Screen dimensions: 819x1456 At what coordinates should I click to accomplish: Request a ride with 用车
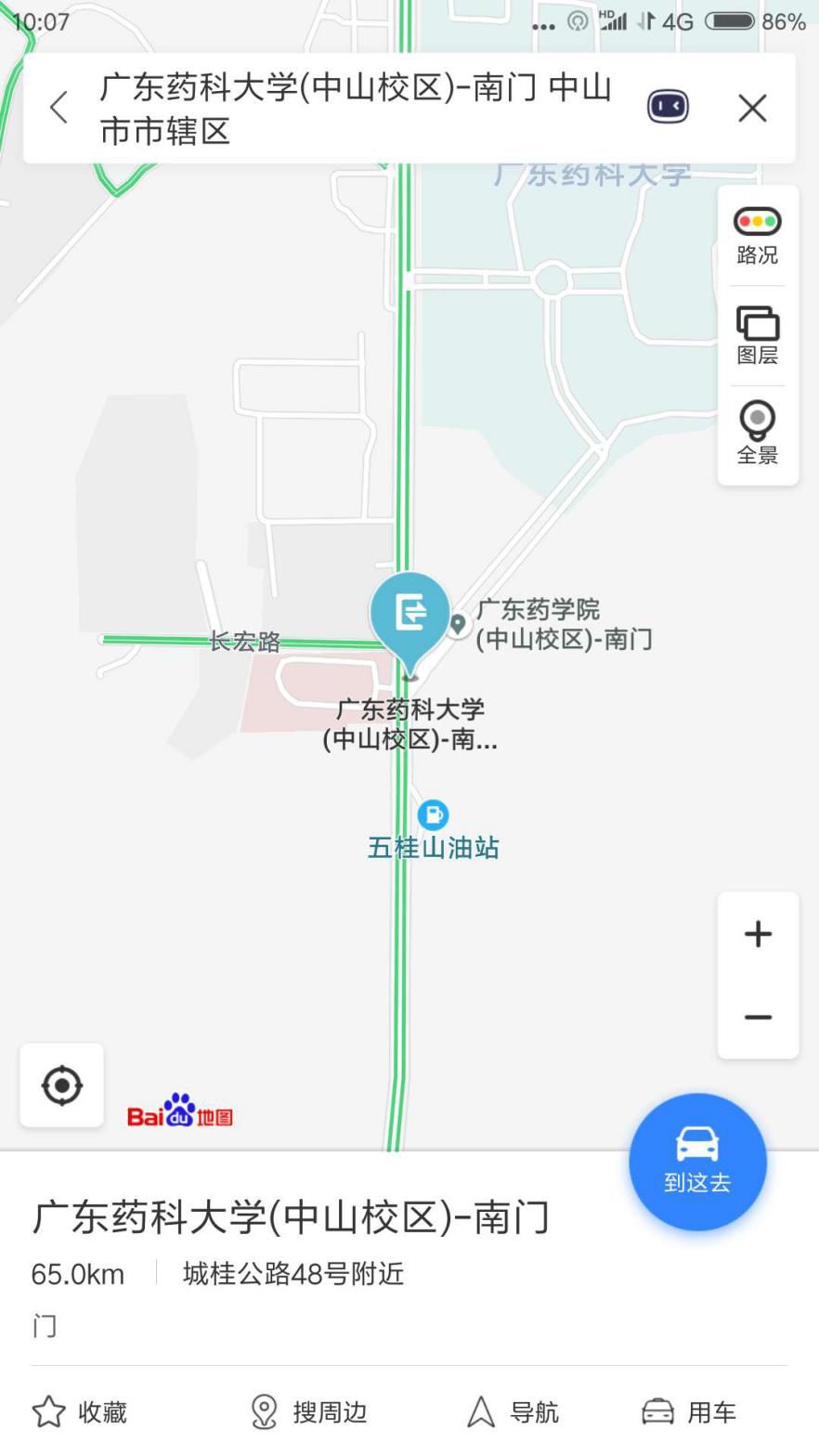pyautogui.click(x=689, y=1412)
